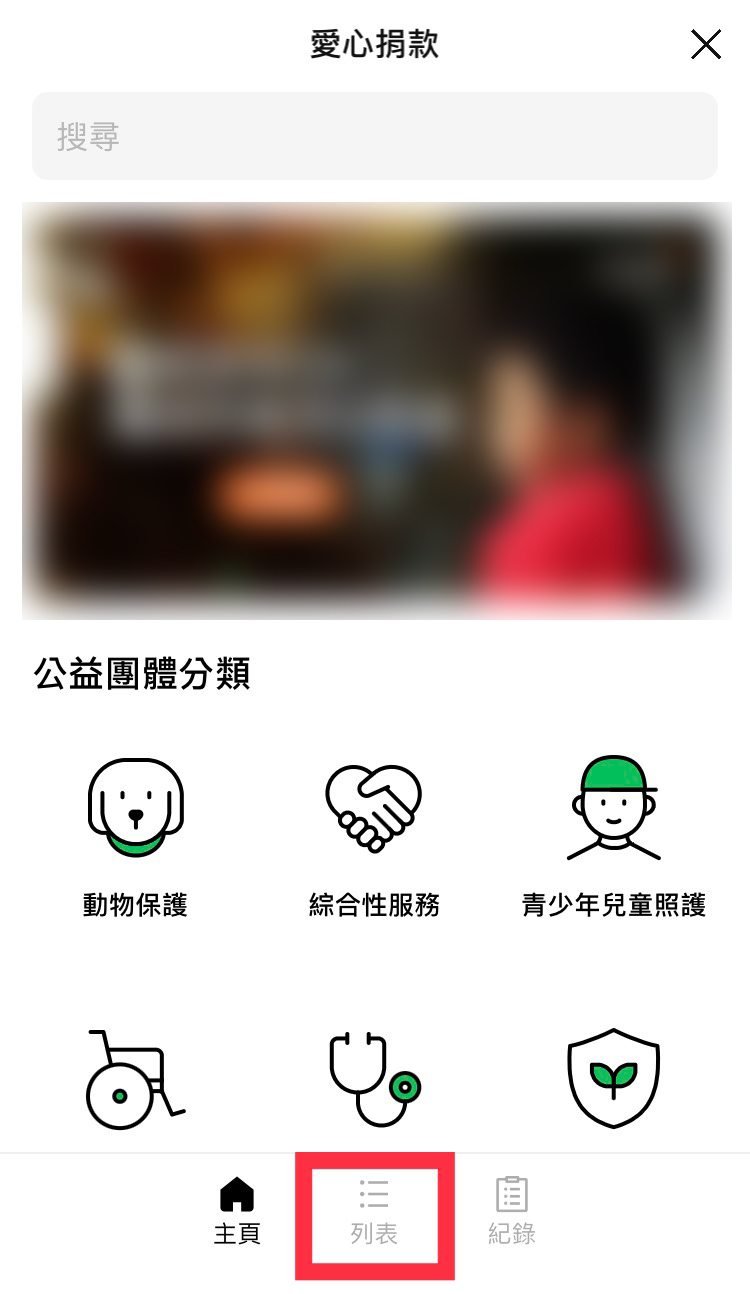Close the 愛心捐款 page
750x1294 pixels.
pos(706,44)
